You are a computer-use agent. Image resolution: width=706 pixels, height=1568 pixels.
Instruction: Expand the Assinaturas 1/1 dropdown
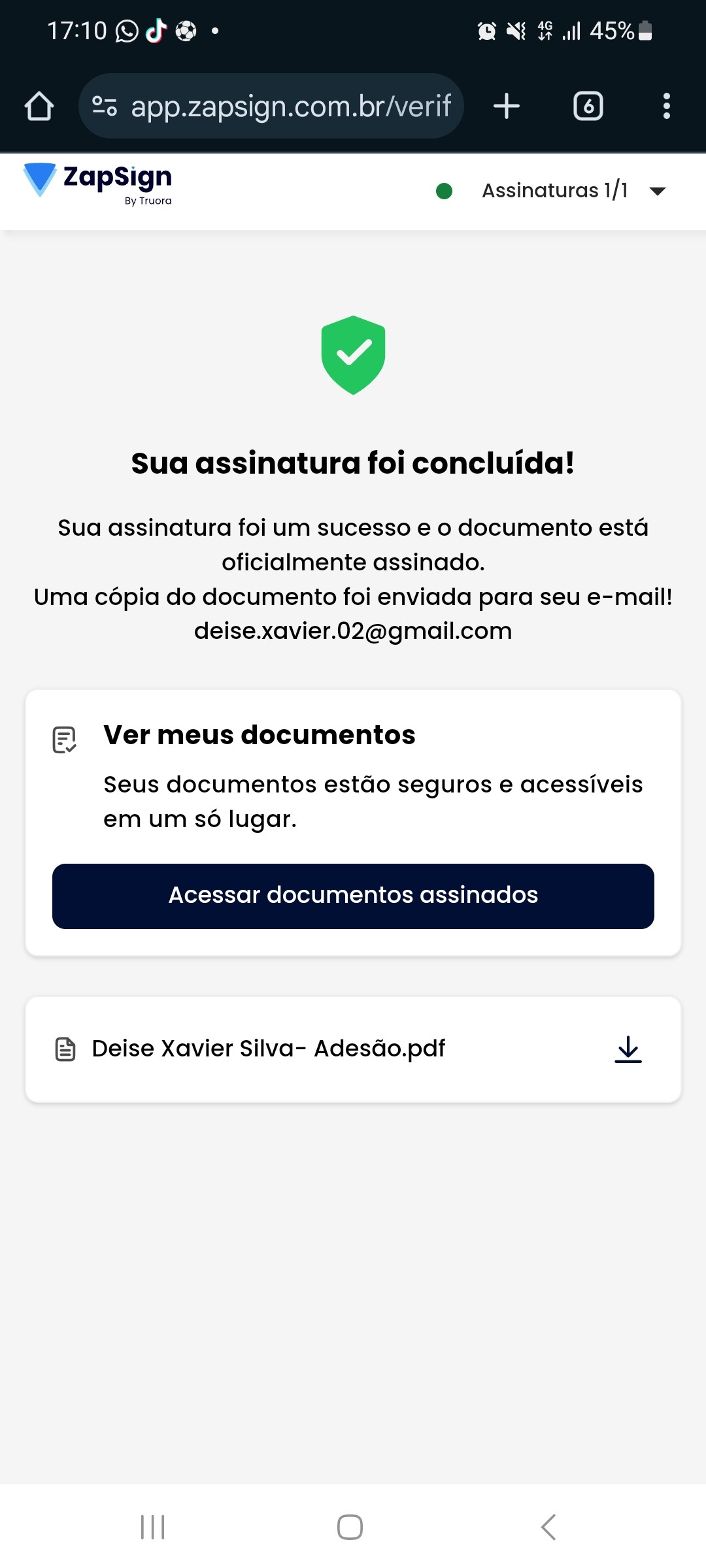[x=656, y=191]
